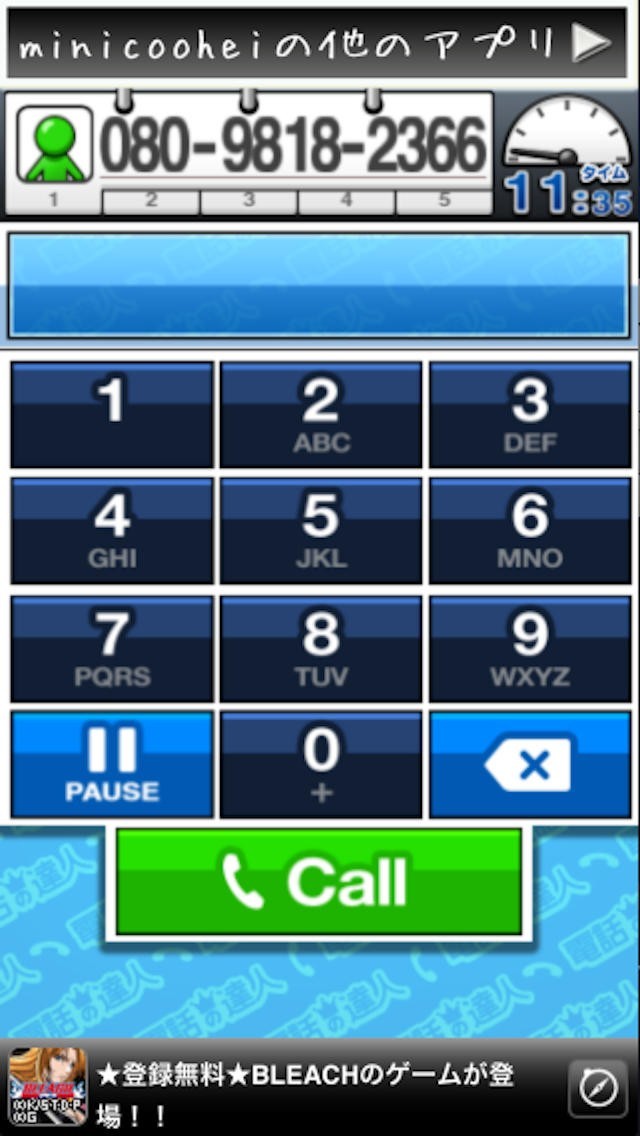Tap the 9 WXYZ key
640x1136 pixels.
[530, 648]
